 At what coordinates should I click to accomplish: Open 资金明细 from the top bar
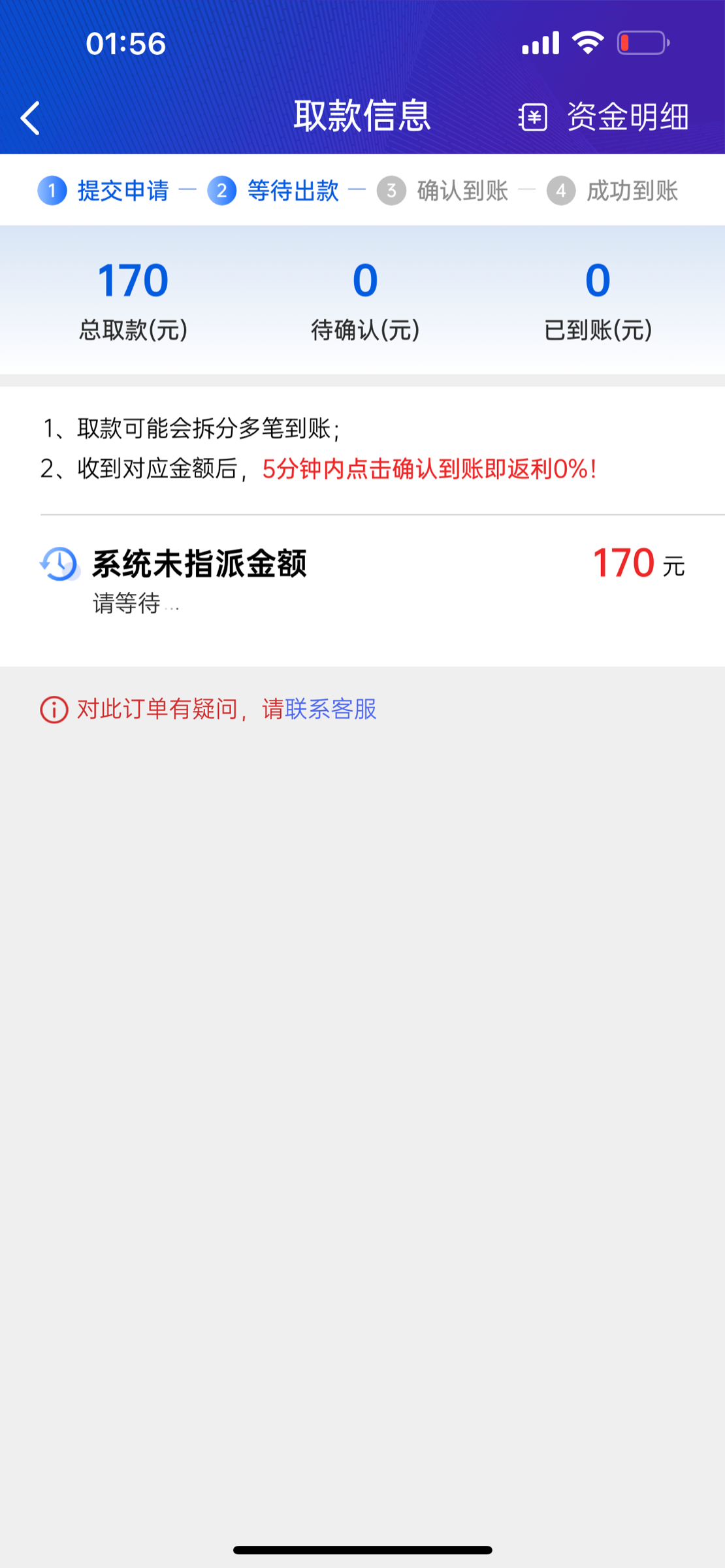pos(627,118)
